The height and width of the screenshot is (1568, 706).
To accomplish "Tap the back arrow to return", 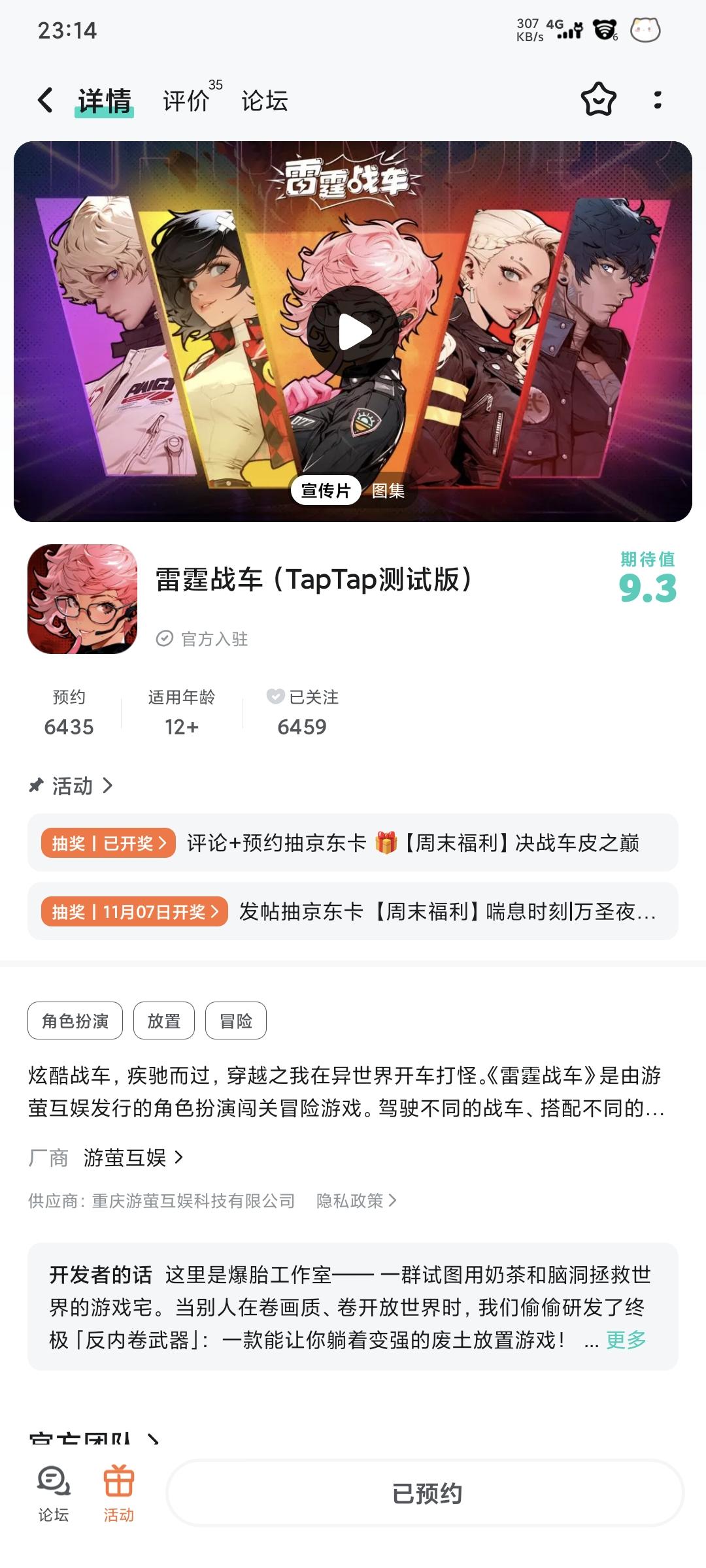I will tap(43, 99).
